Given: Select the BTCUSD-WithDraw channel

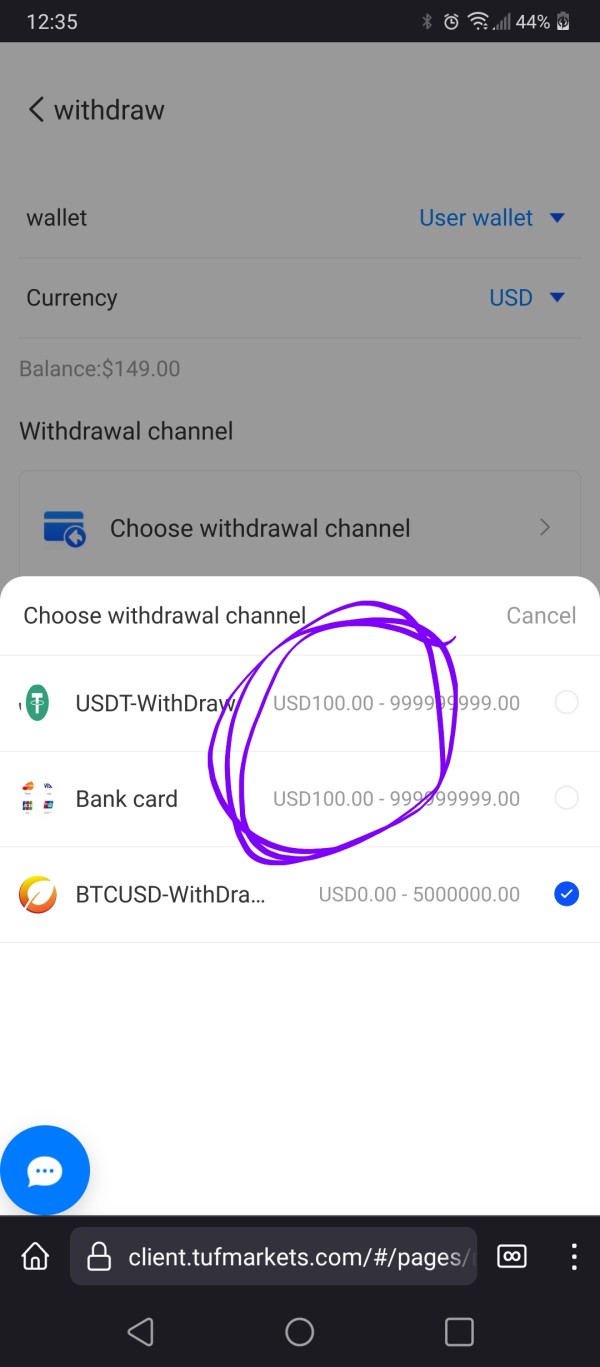Looking at the screenshot, I should [x=300, y=894].
